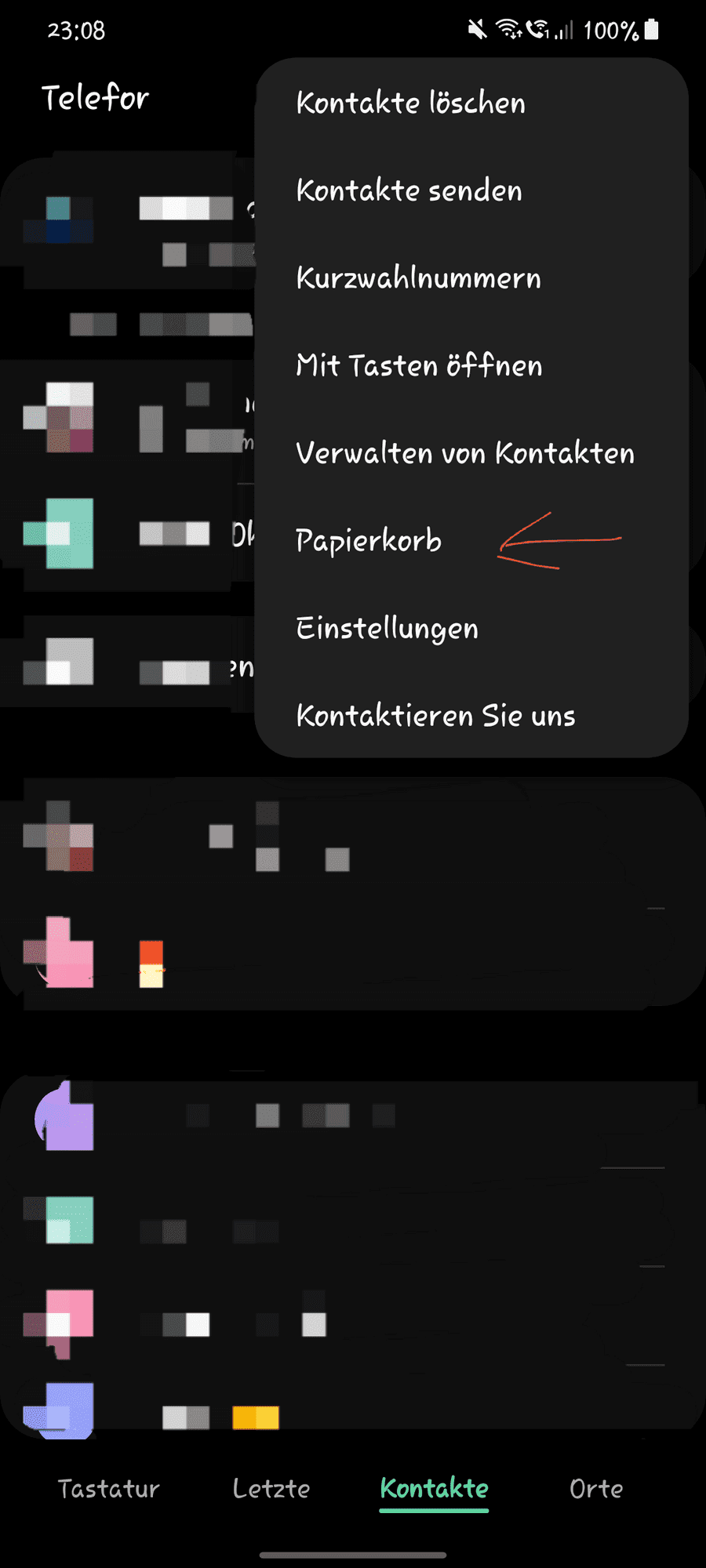Open Verwalten von Kontakten

(464, 453)
